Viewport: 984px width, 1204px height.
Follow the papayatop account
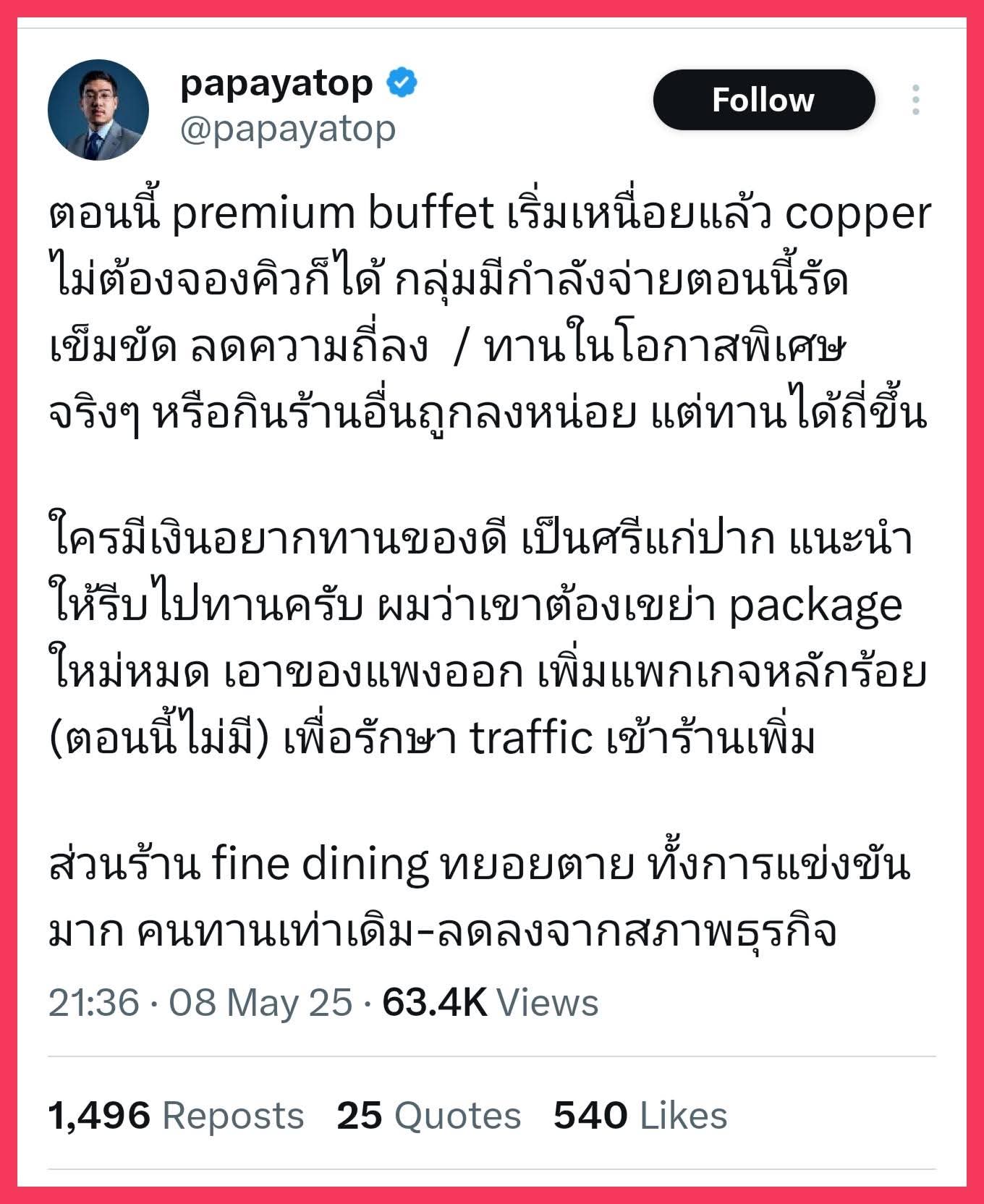[x=763, y=100]
